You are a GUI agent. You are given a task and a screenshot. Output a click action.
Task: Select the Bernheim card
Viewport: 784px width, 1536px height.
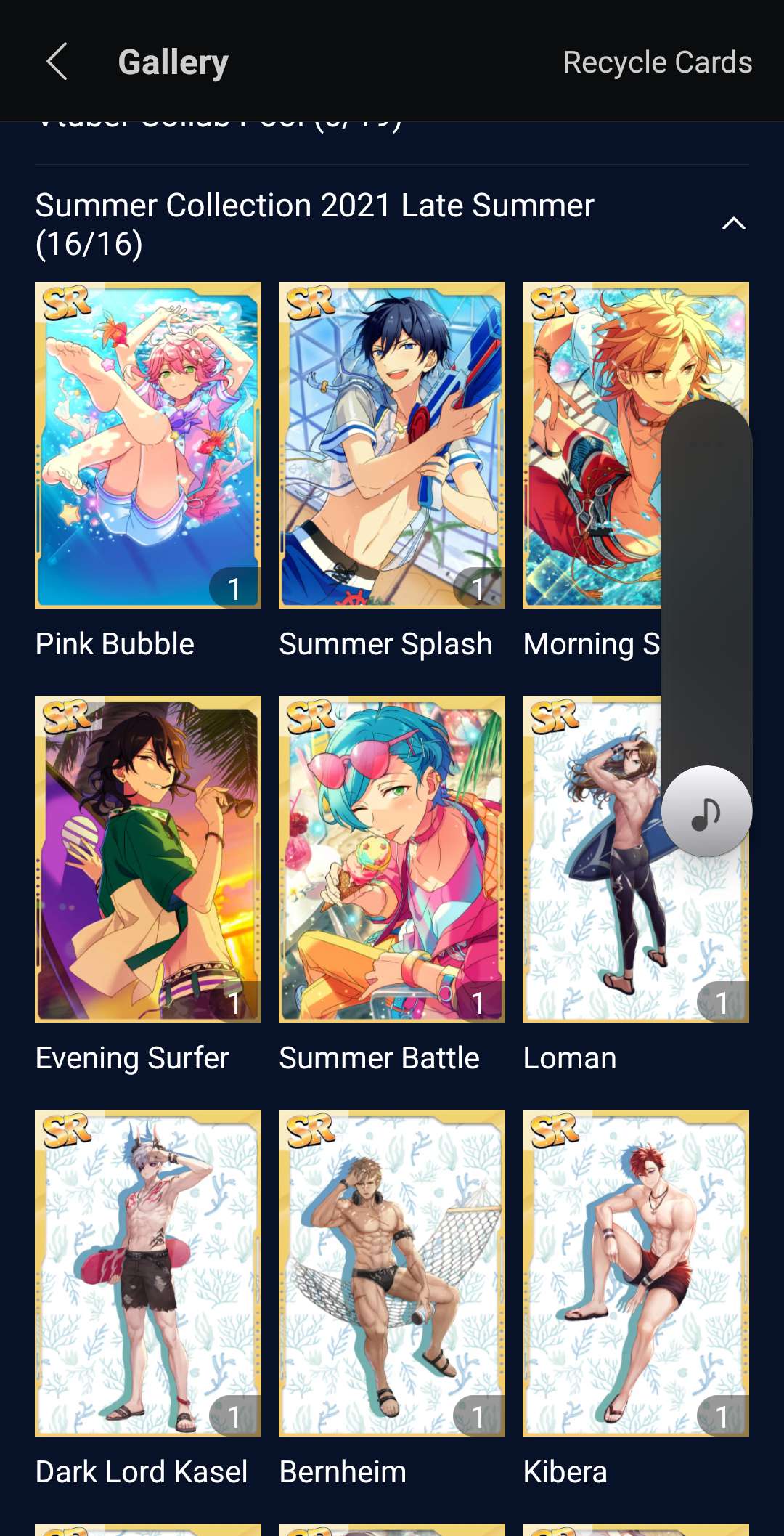392,1272
